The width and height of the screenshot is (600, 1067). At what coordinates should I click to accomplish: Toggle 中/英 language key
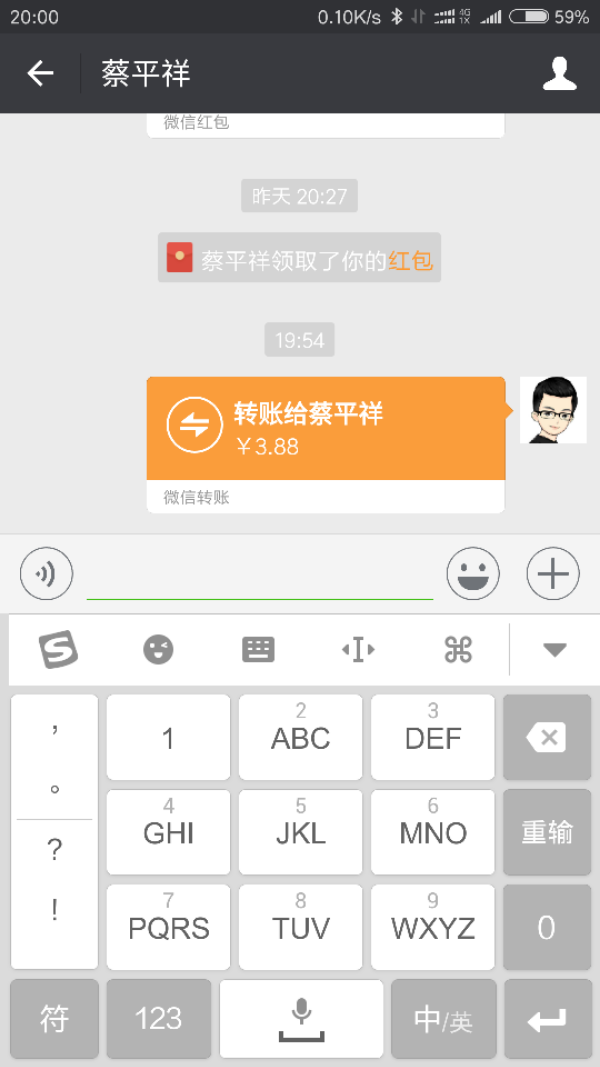click(444, 1019)
